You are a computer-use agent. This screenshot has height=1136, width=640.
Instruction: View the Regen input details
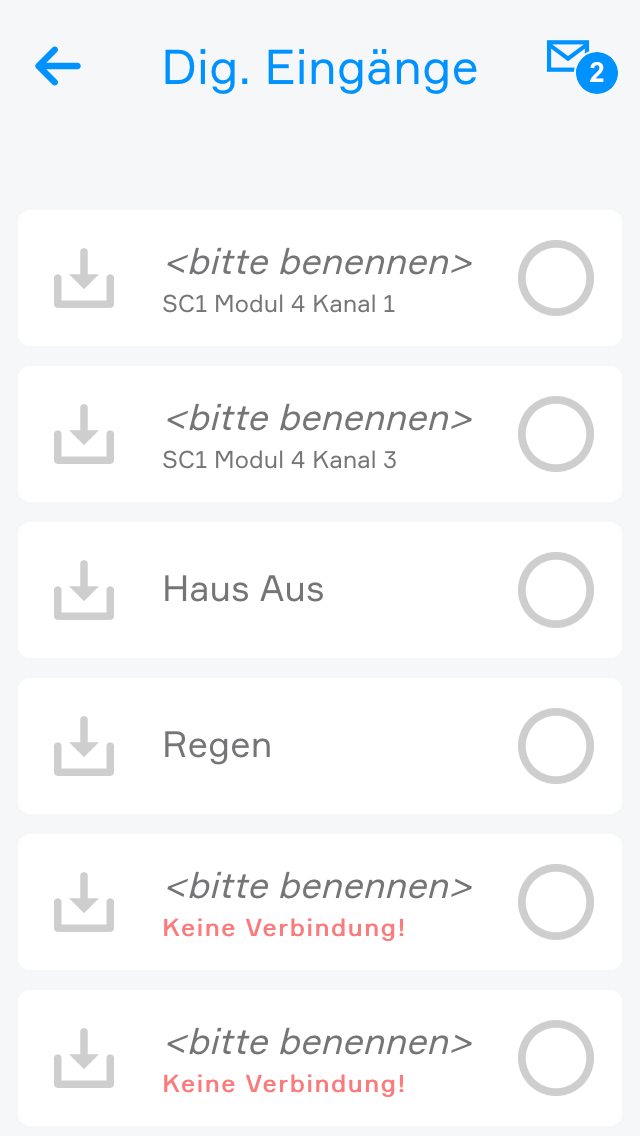(318, 746)
